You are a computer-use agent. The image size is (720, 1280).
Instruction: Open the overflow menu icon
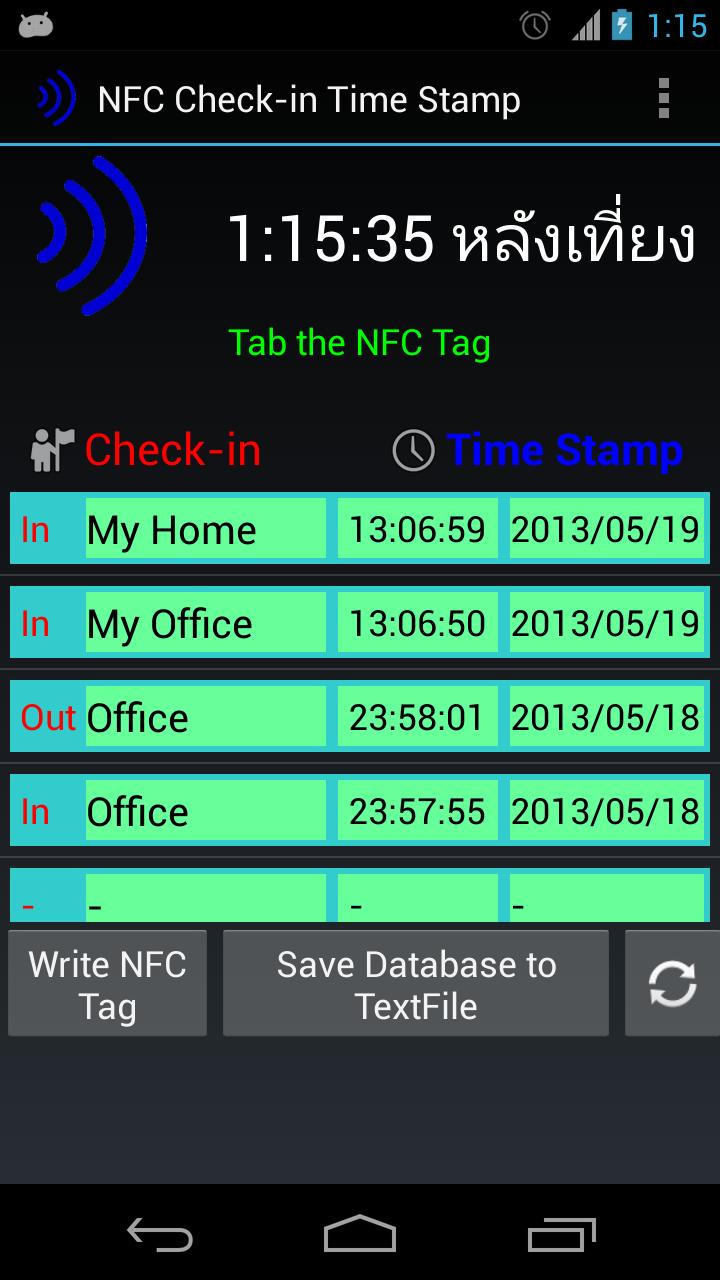pyautogui.click(x=664, y=98)
